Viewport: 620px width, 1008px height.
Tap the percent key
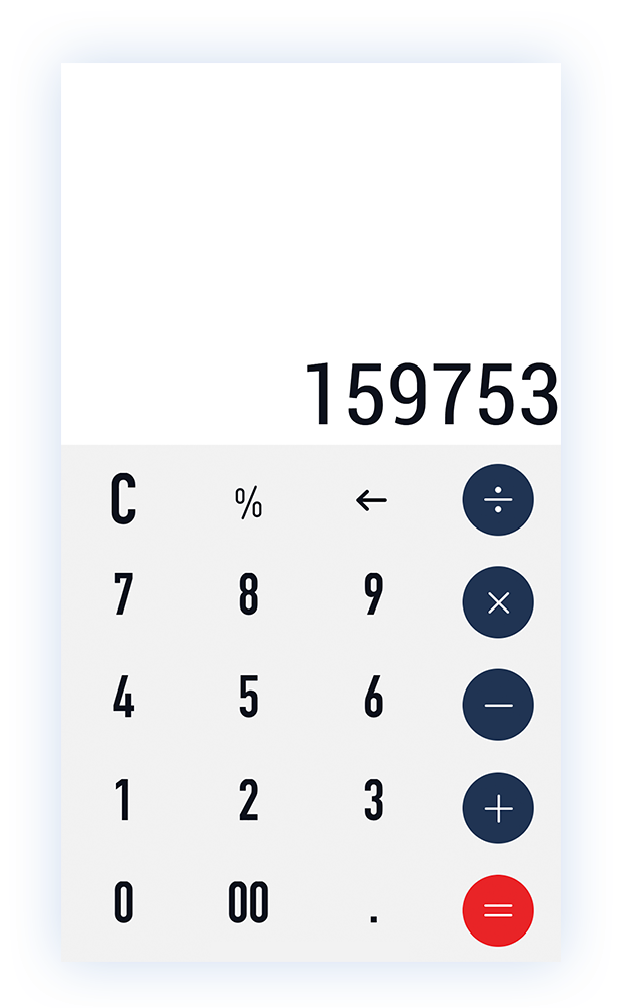pyautogui.click(x=248, y=502)
